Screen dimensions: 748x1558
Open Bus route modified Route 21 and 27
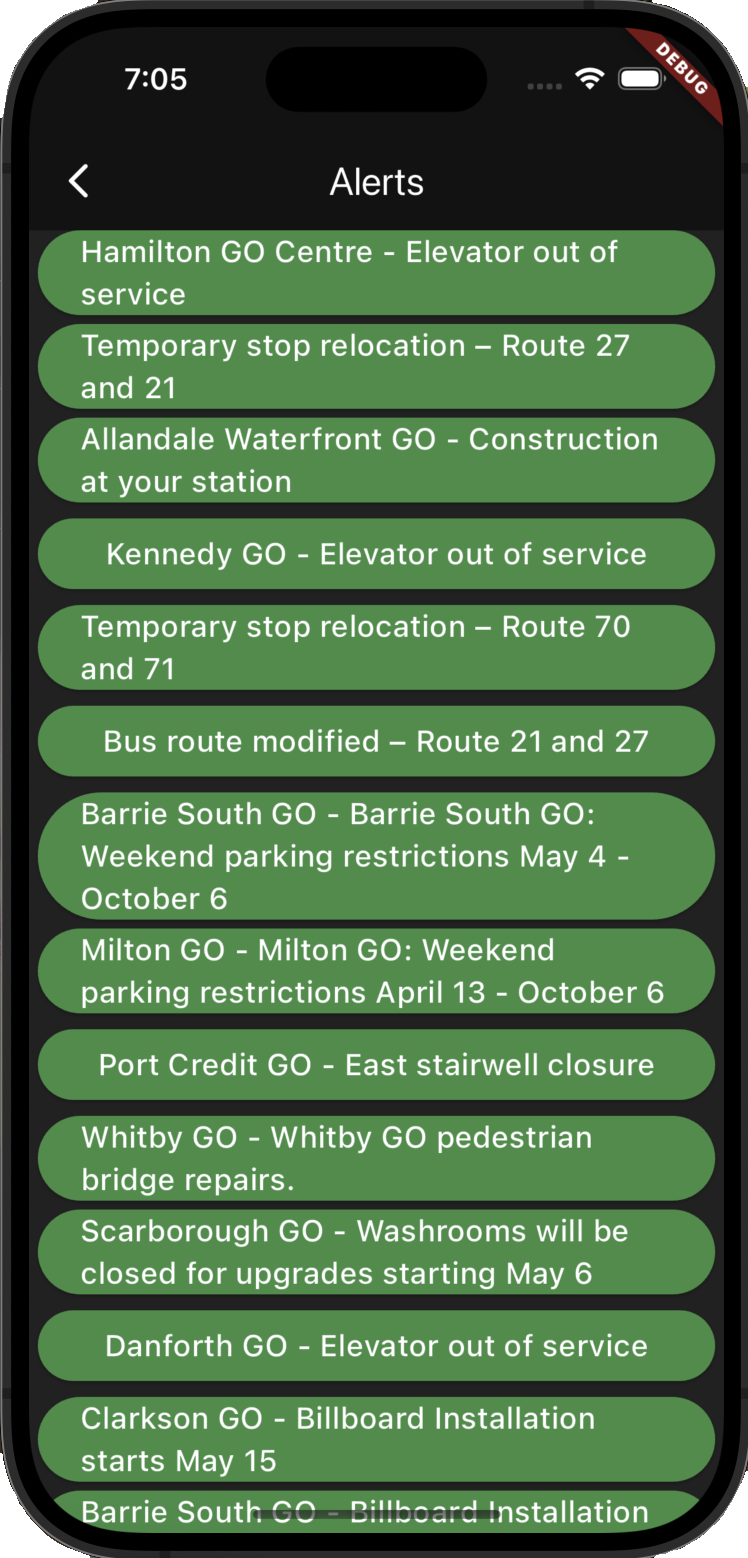(x=376, y=741)
